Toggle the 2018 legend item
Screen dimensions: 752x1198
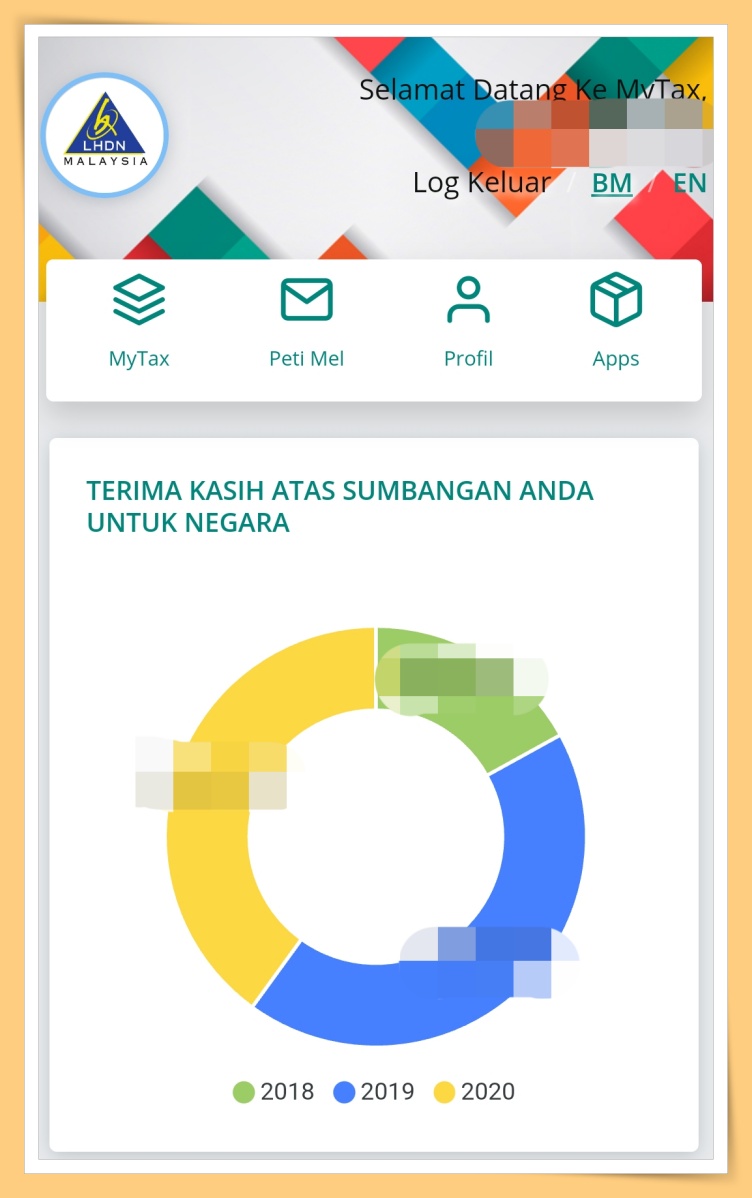[x=274, y=1092]
